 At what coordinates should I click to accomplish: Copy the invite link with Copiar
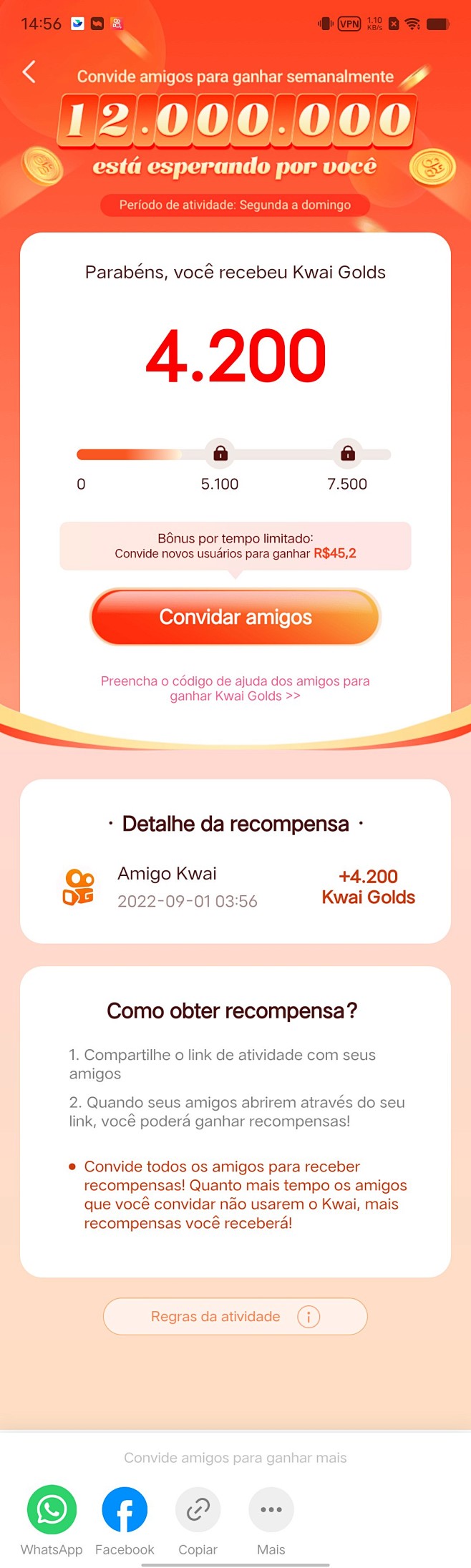[x=198, y=1510]
